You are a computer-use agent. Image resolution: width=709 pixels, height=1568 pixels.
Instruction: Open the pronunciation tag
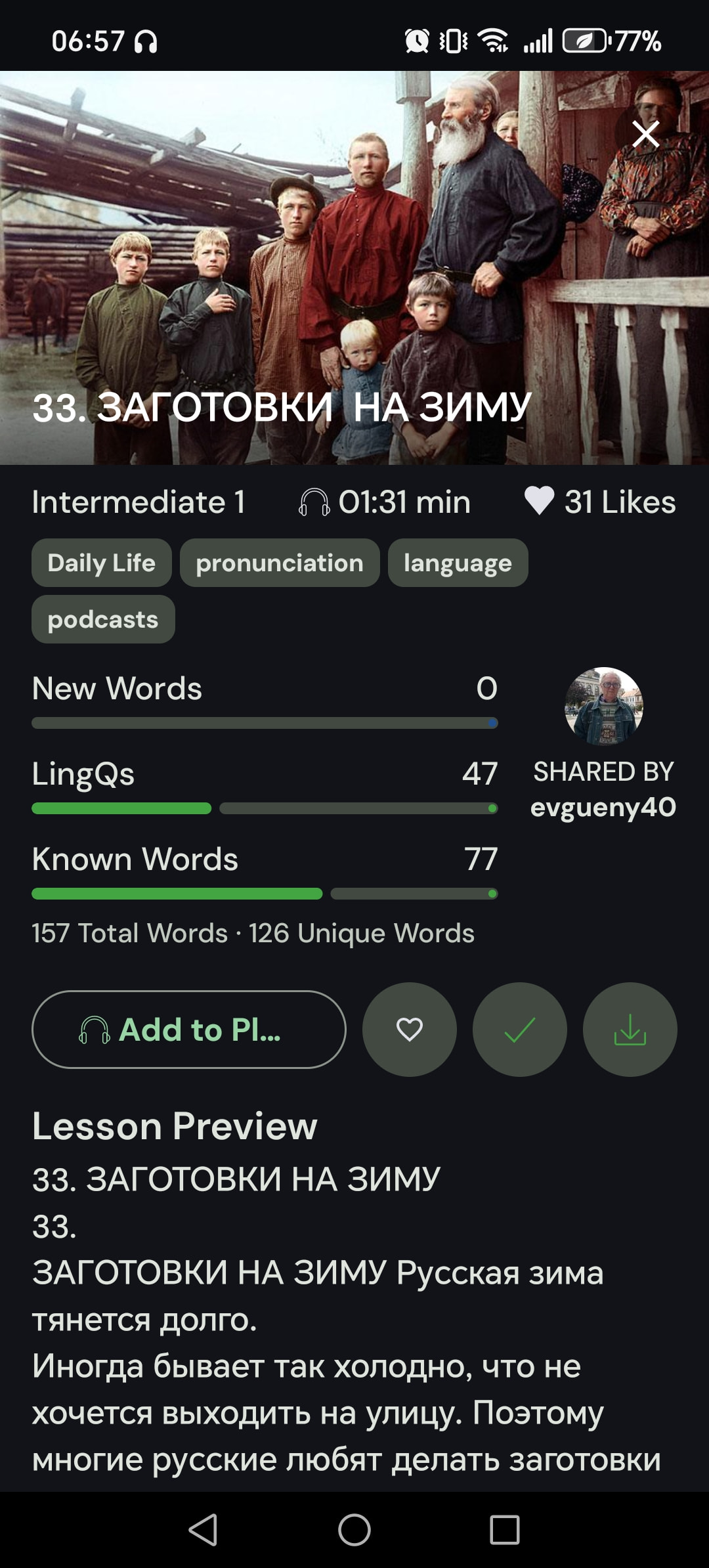coord(280,563)
